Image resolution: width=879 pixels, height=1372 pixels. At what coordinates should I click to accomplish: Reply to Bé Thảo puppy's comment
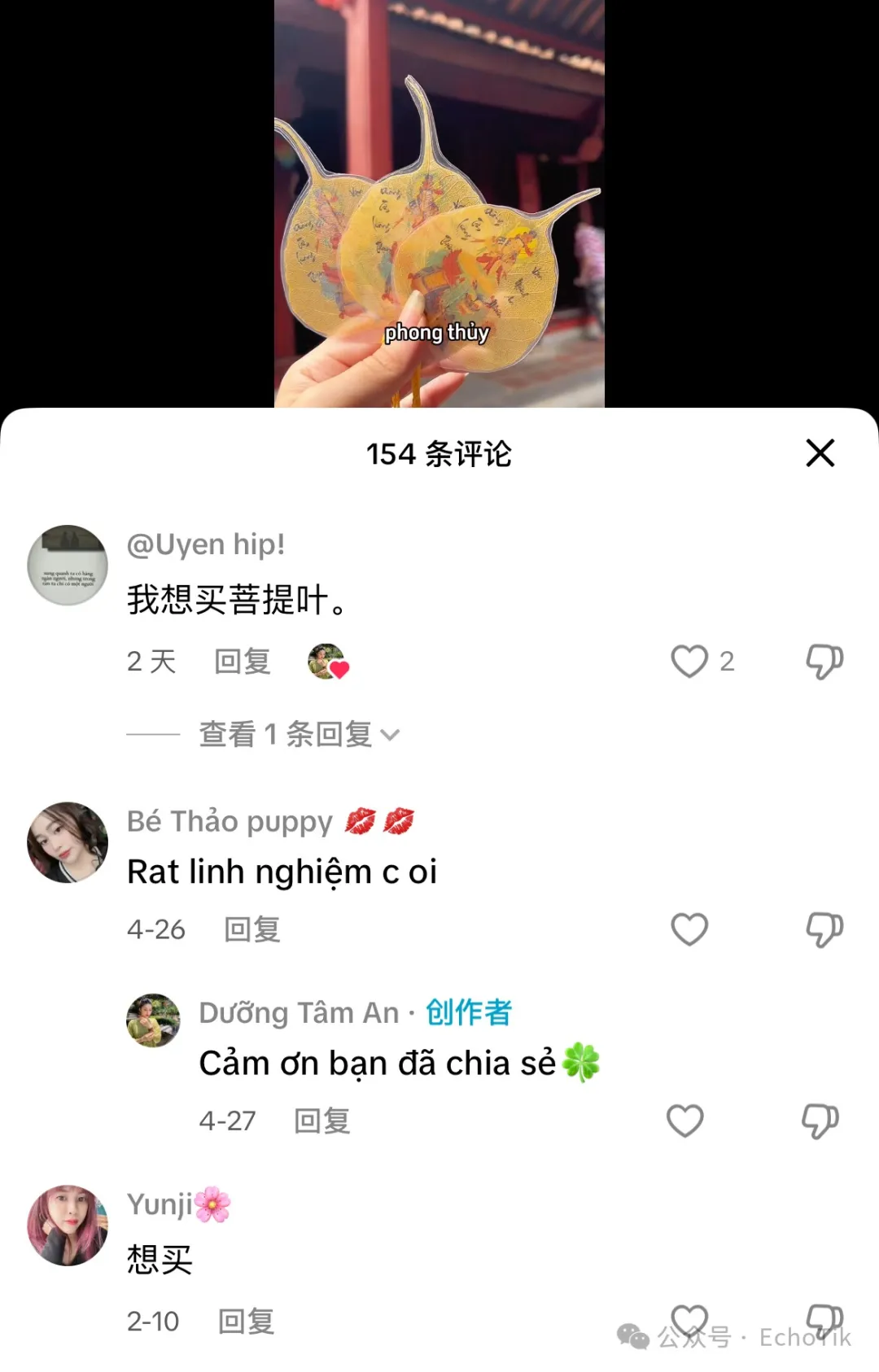[x=251, y=929]
